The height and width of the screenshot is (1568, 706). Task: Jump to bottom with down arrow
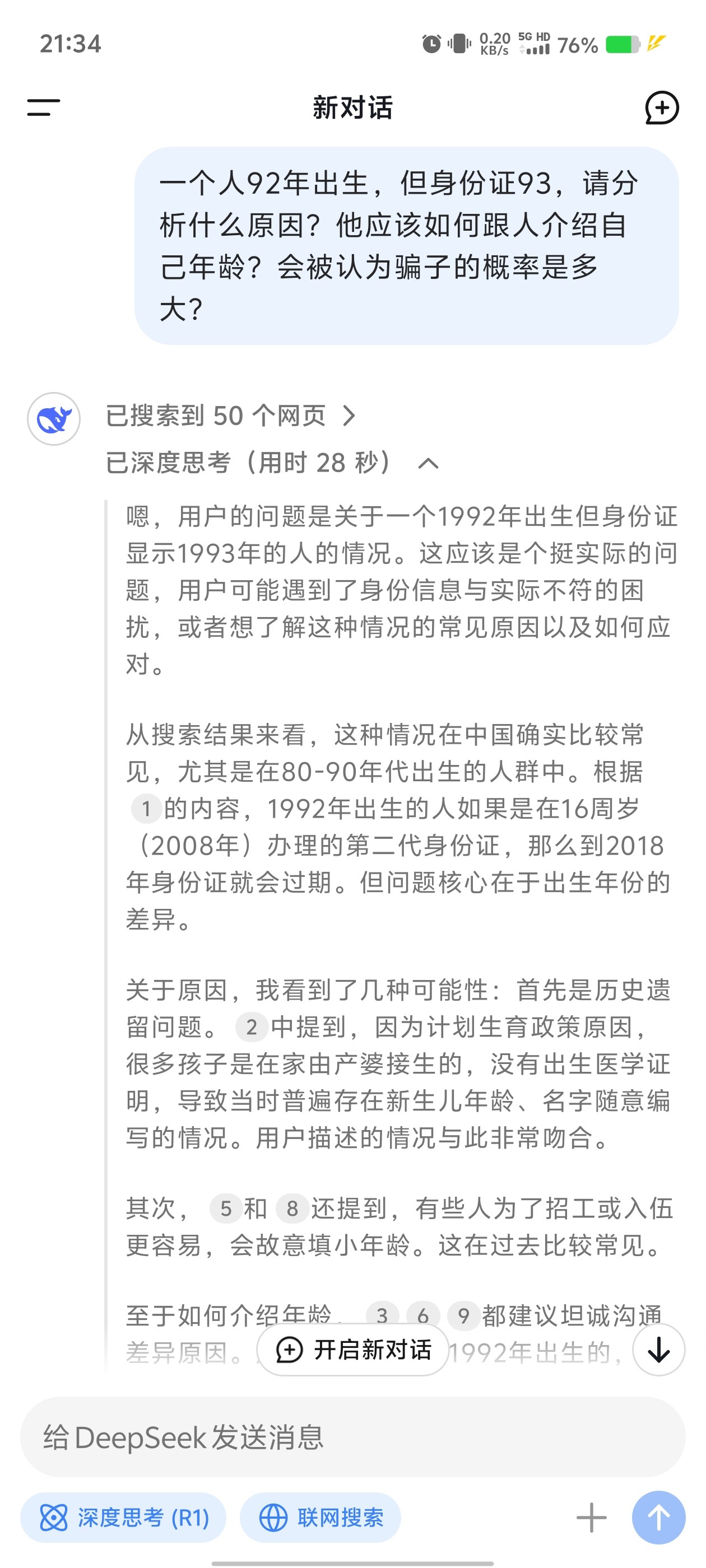point(658,1350)
